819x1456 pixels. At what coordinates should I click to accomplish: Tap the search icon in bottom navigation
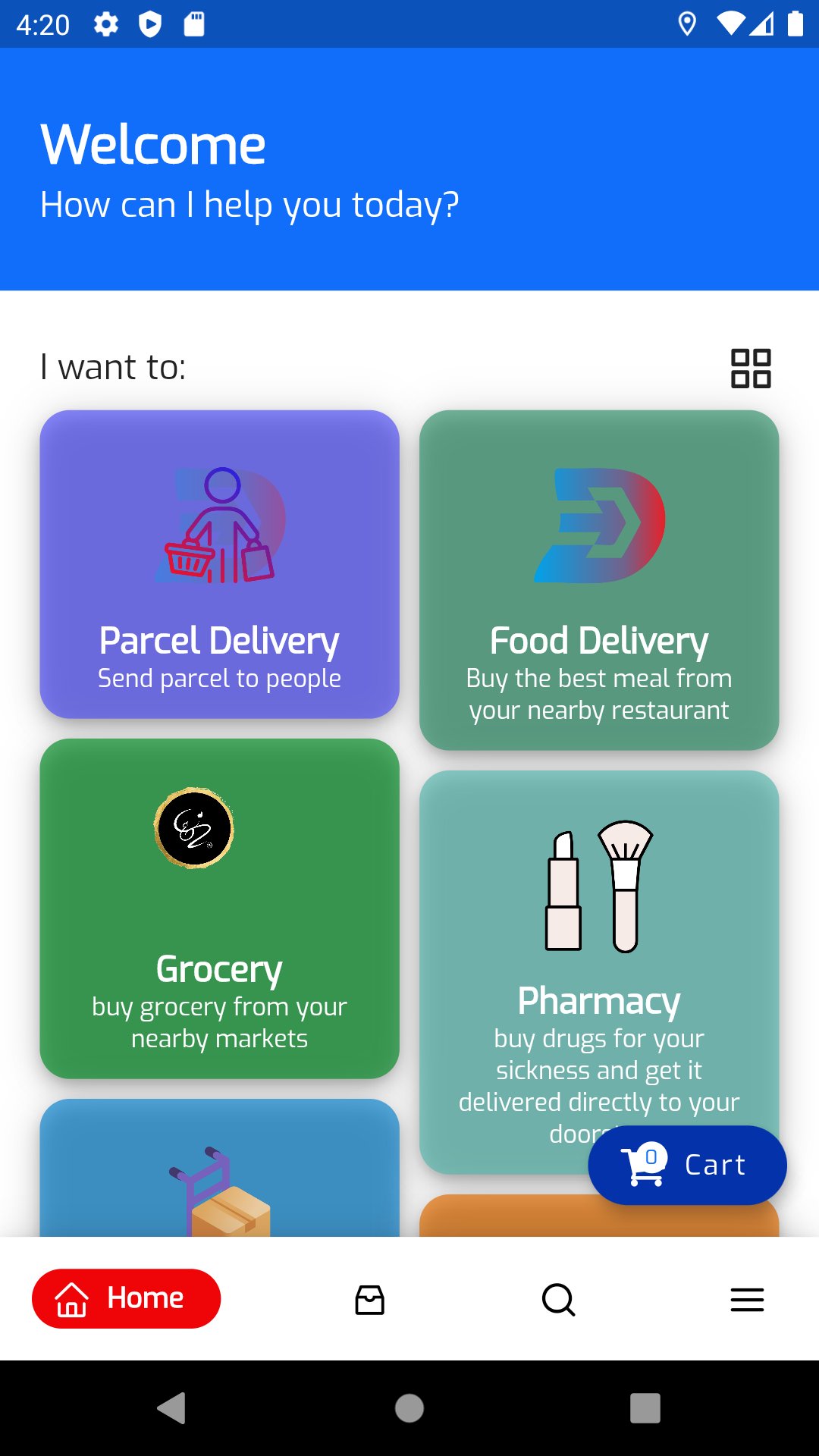pyautogui.click(x=558, y=1299)
